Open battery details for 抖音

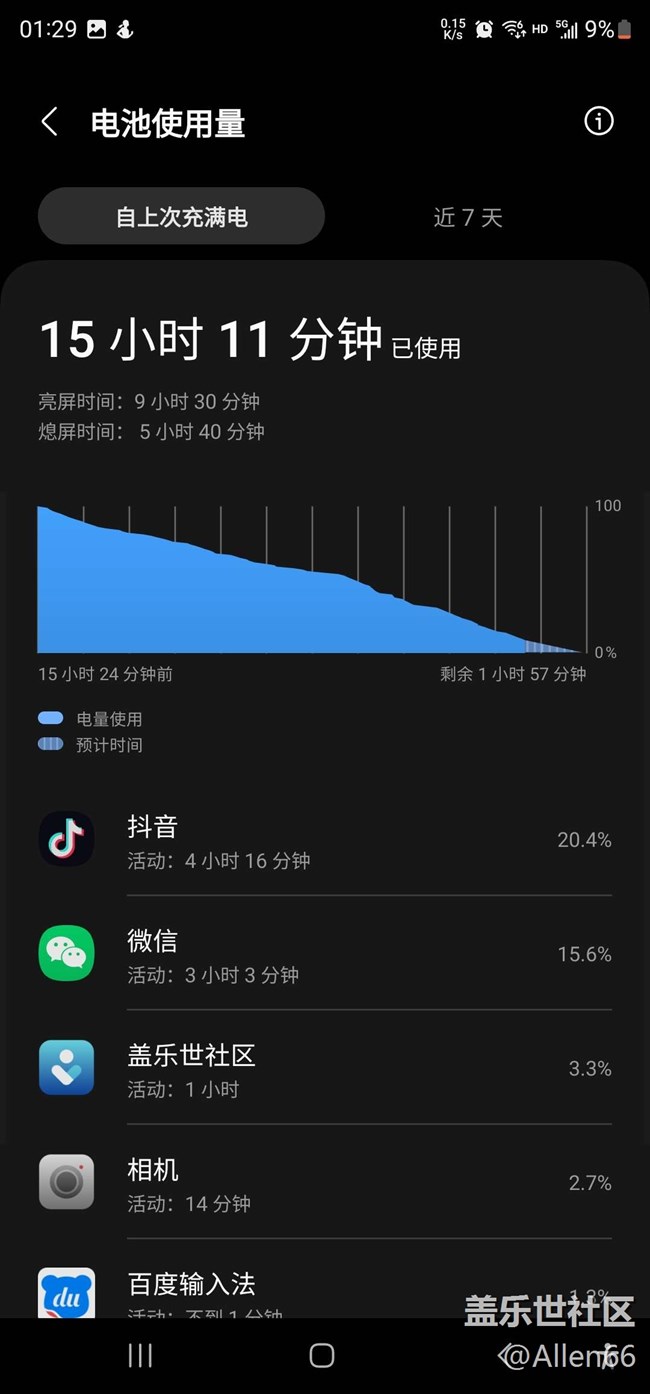(325, 840)
